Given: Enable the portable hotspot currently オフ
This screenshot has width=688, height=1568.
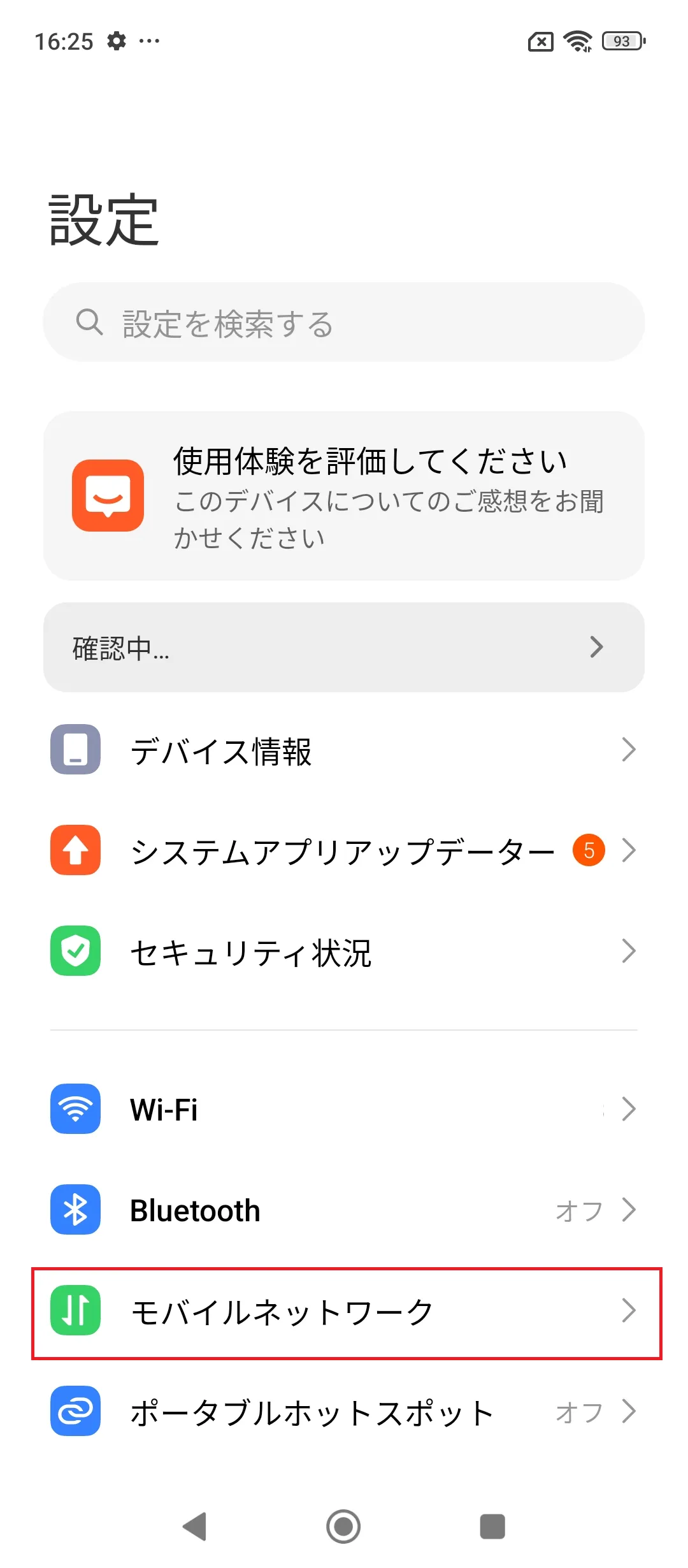Looking at the screenshot, I should point(578,1411).
